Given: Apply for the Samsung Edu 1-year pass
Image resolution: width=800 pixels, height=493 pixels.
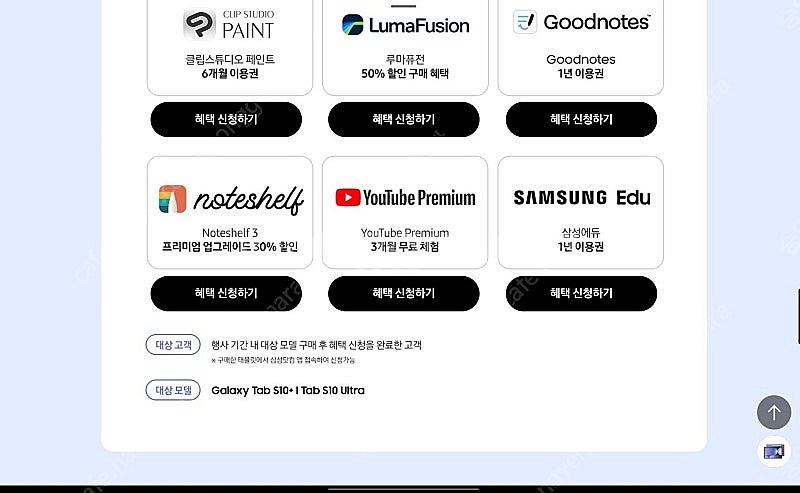Looking at the screenshot, I should (581, 293).
